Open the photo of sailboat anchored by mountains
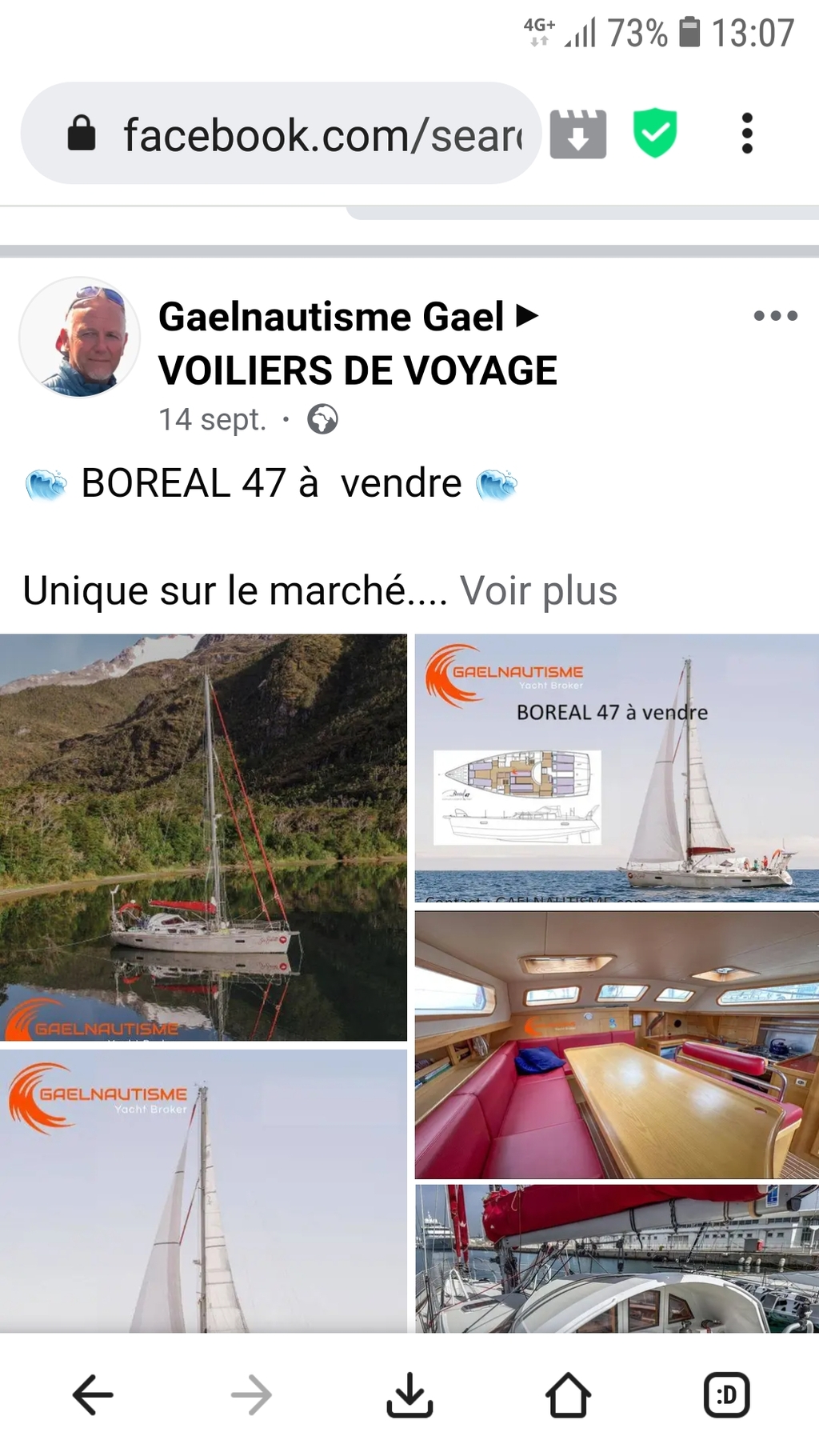The width and height of the screenshot is (819, 1456). coord(203,837)
